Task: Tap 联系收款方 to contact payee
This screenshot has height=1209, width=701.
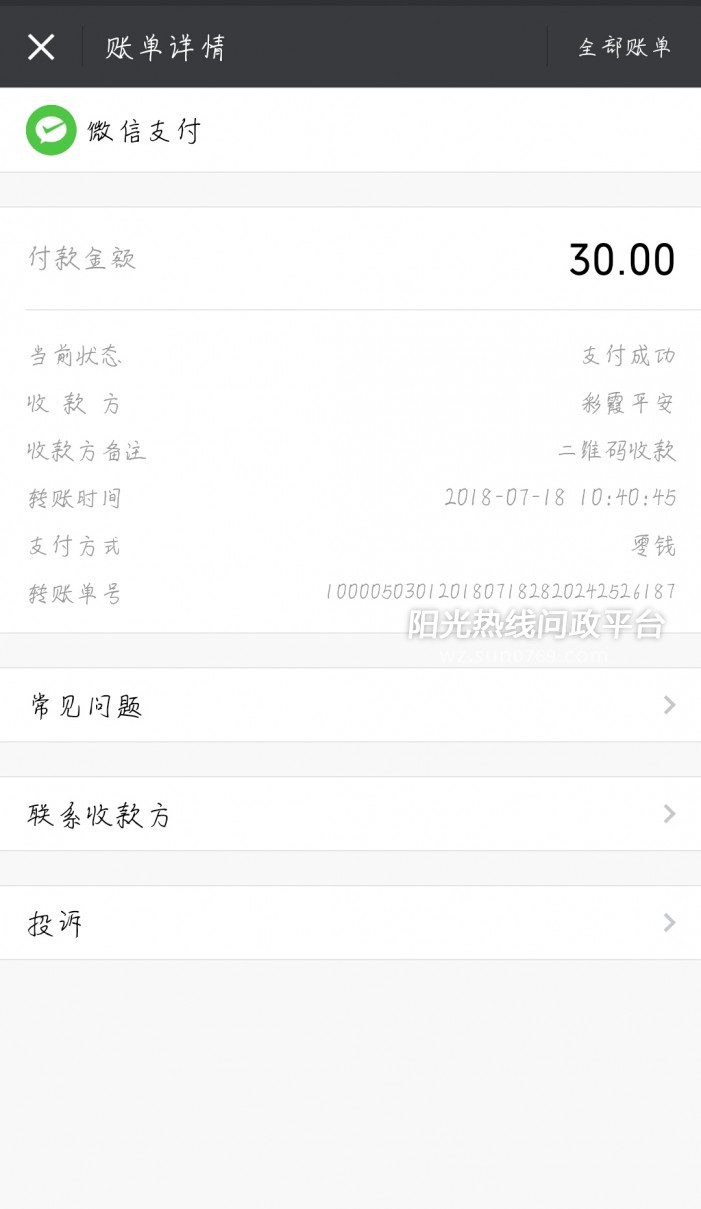Action: coord(350,815)
